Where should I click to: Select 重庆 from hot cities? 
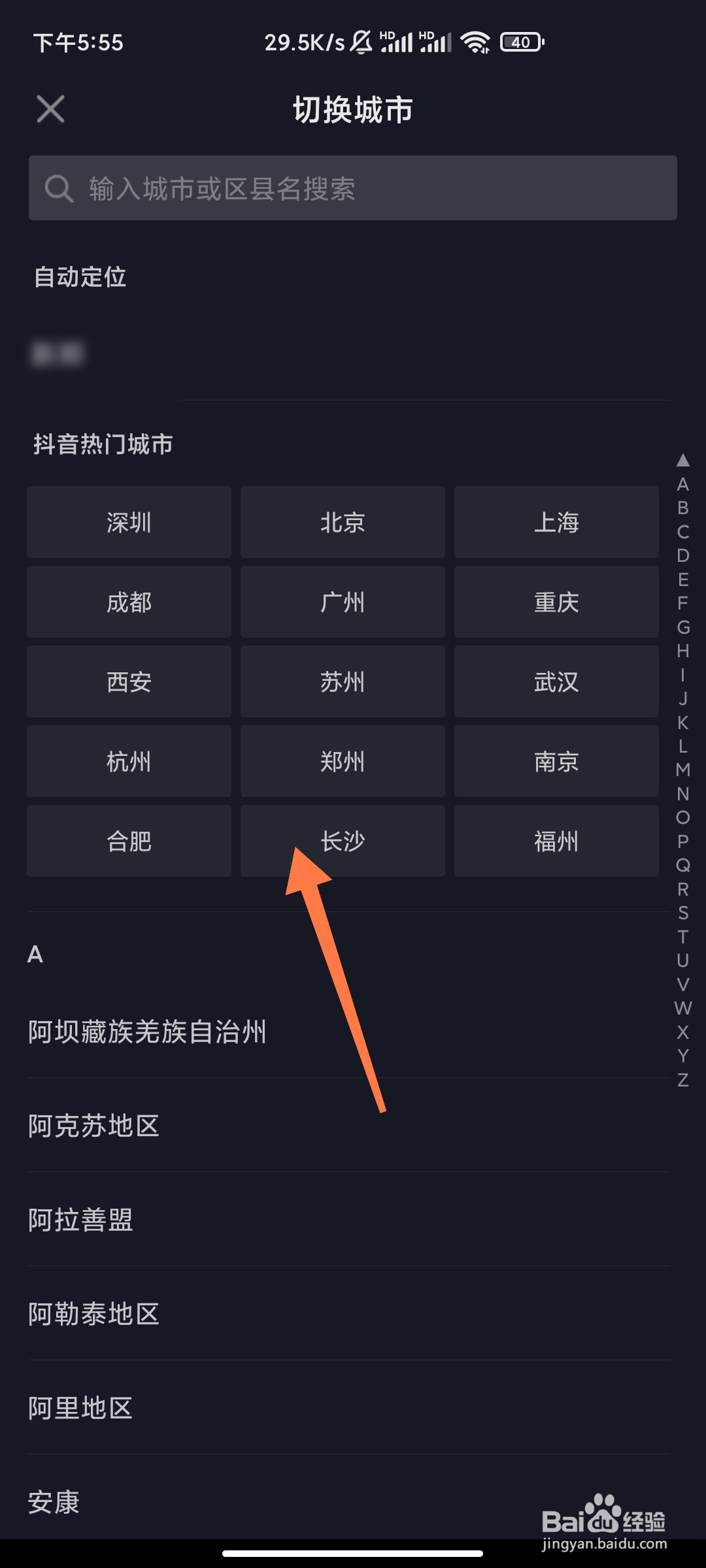(x=556, y=602)
